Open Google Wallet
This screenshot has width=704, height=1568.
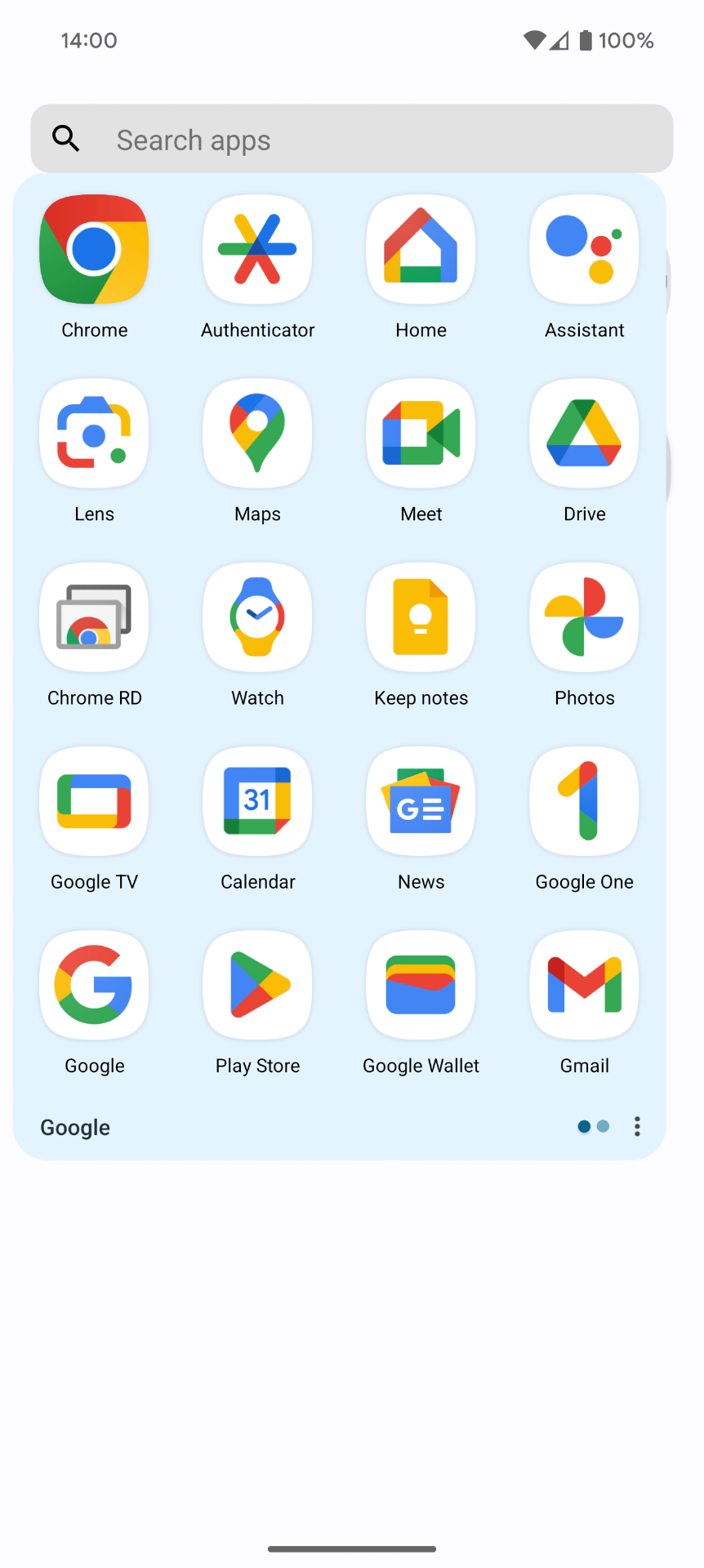click(421, 985)
